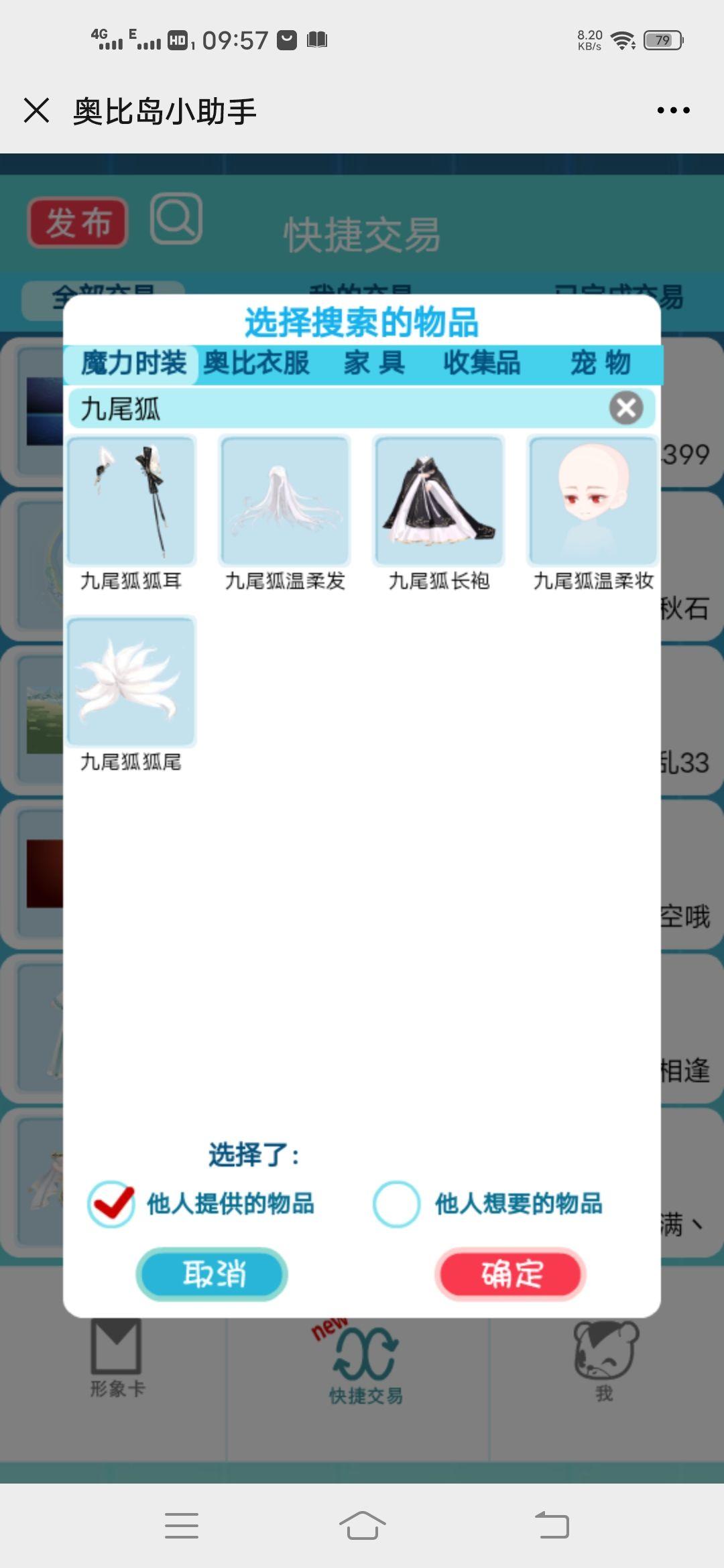
Task: Pick the 九尾狐温柔妆 item
Action: click(593, 501)
